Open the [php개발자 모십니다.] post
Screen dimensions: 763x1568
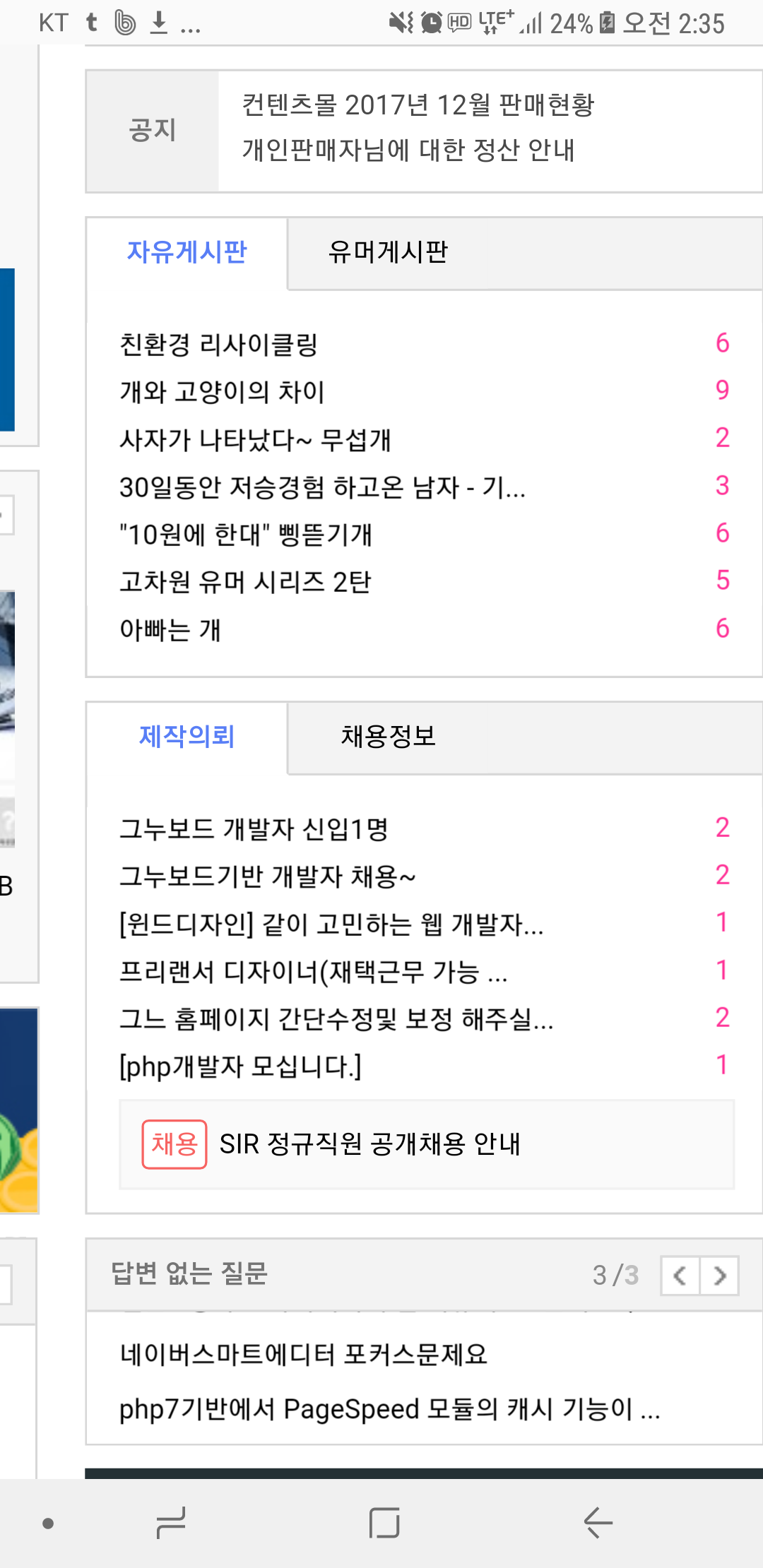(x=240, y=1067)
